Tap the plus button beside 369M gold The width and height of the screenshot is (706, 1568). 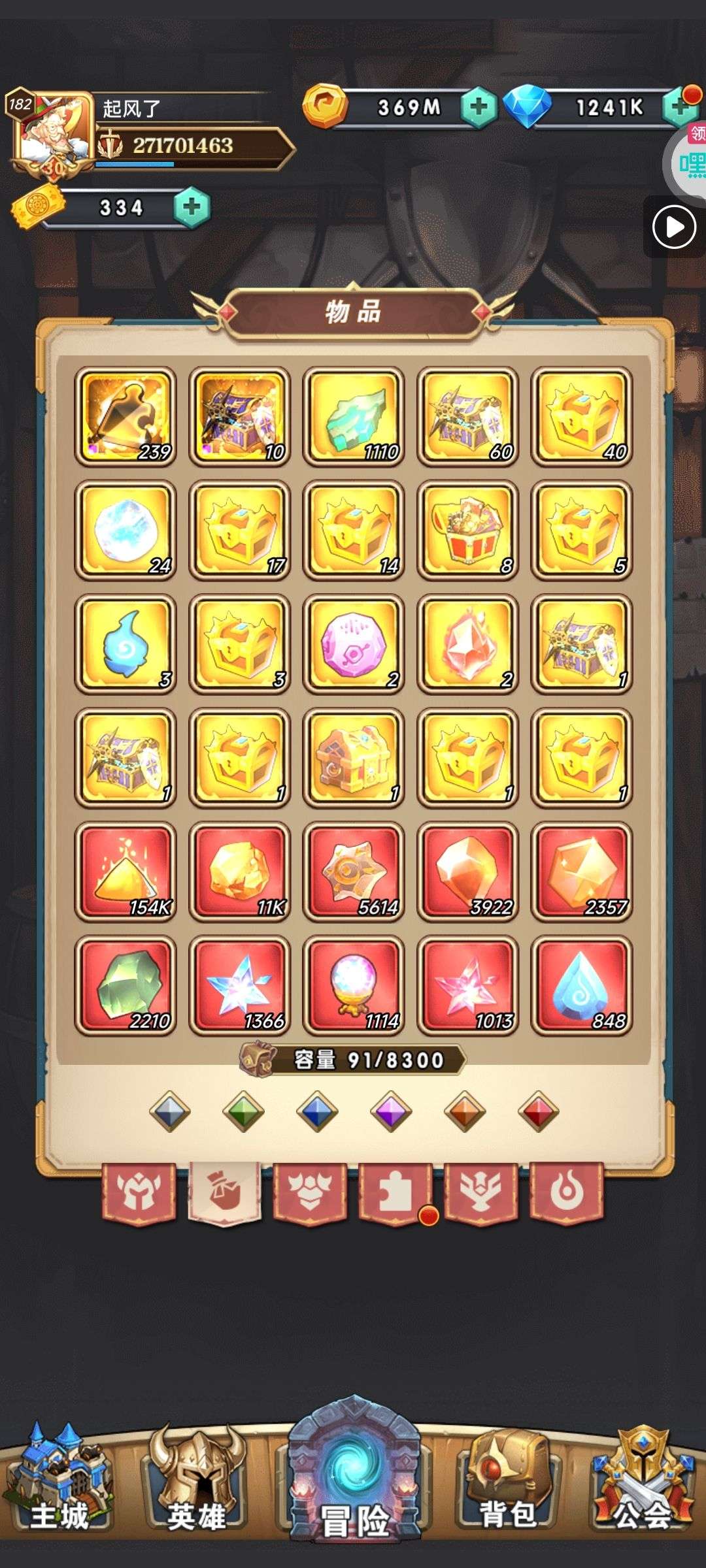coord(478,107)
